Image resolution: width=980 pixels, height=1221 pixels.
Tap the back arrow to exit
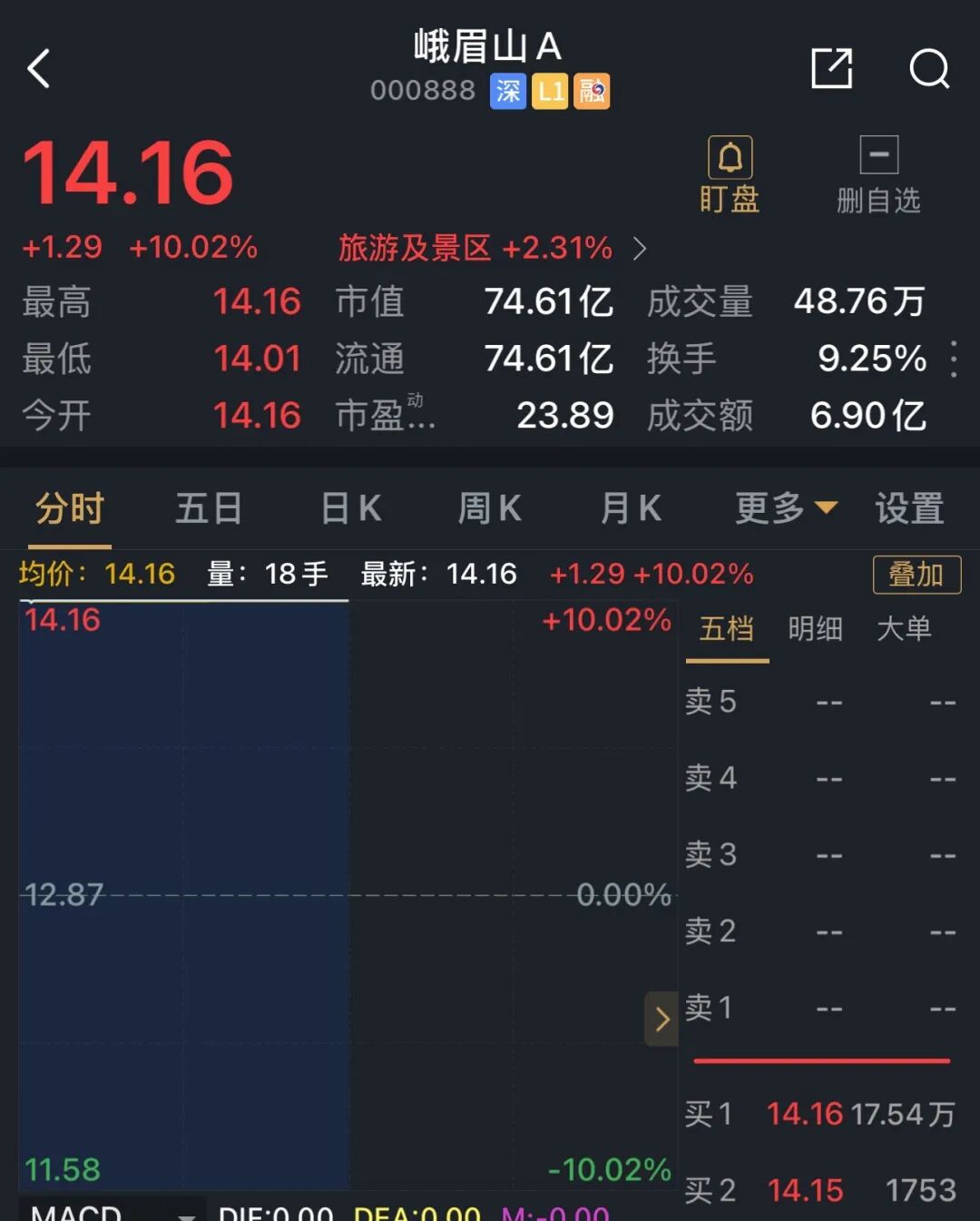point(38,68)
